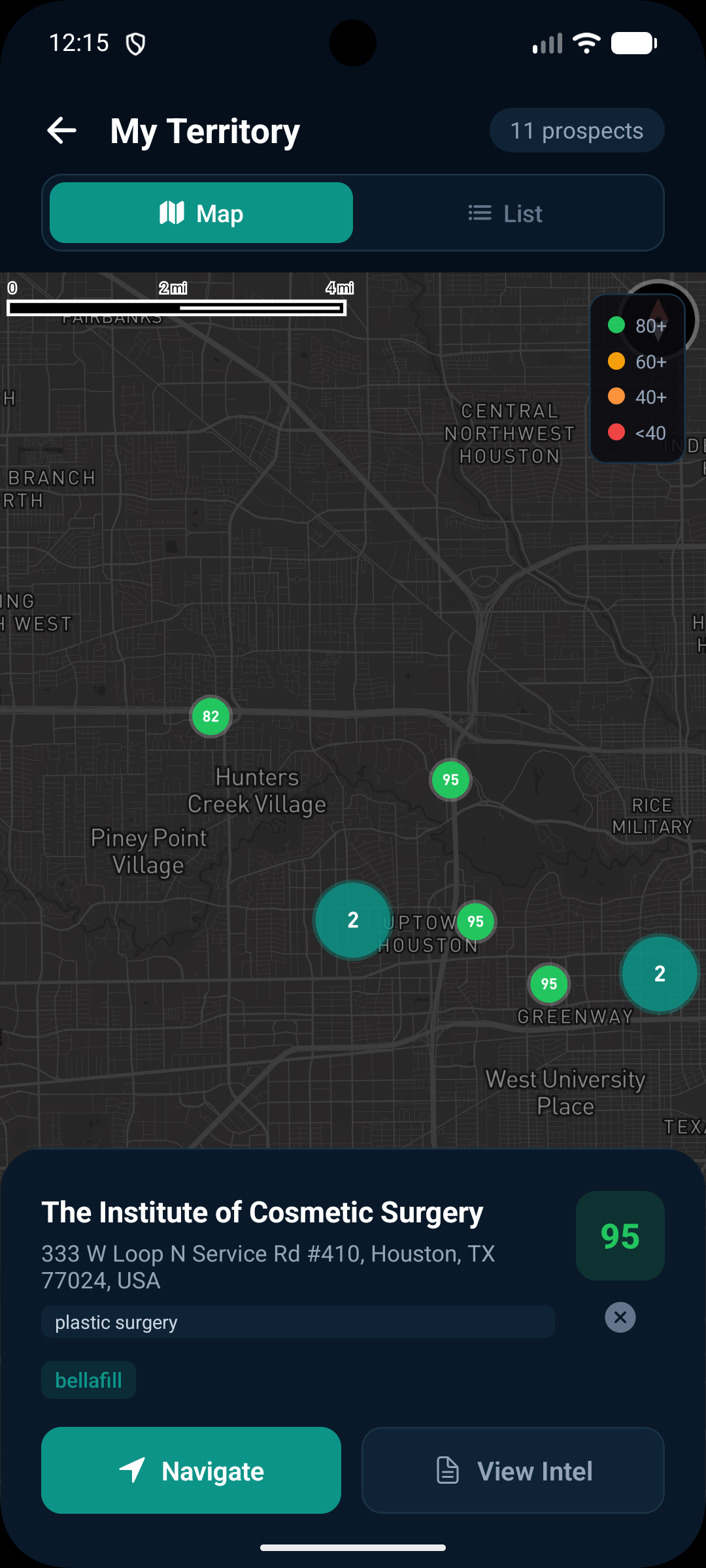Navigate to The Institute of Cosmetic Surgery
The image size is (706, 1568).
pos(191,1471)
